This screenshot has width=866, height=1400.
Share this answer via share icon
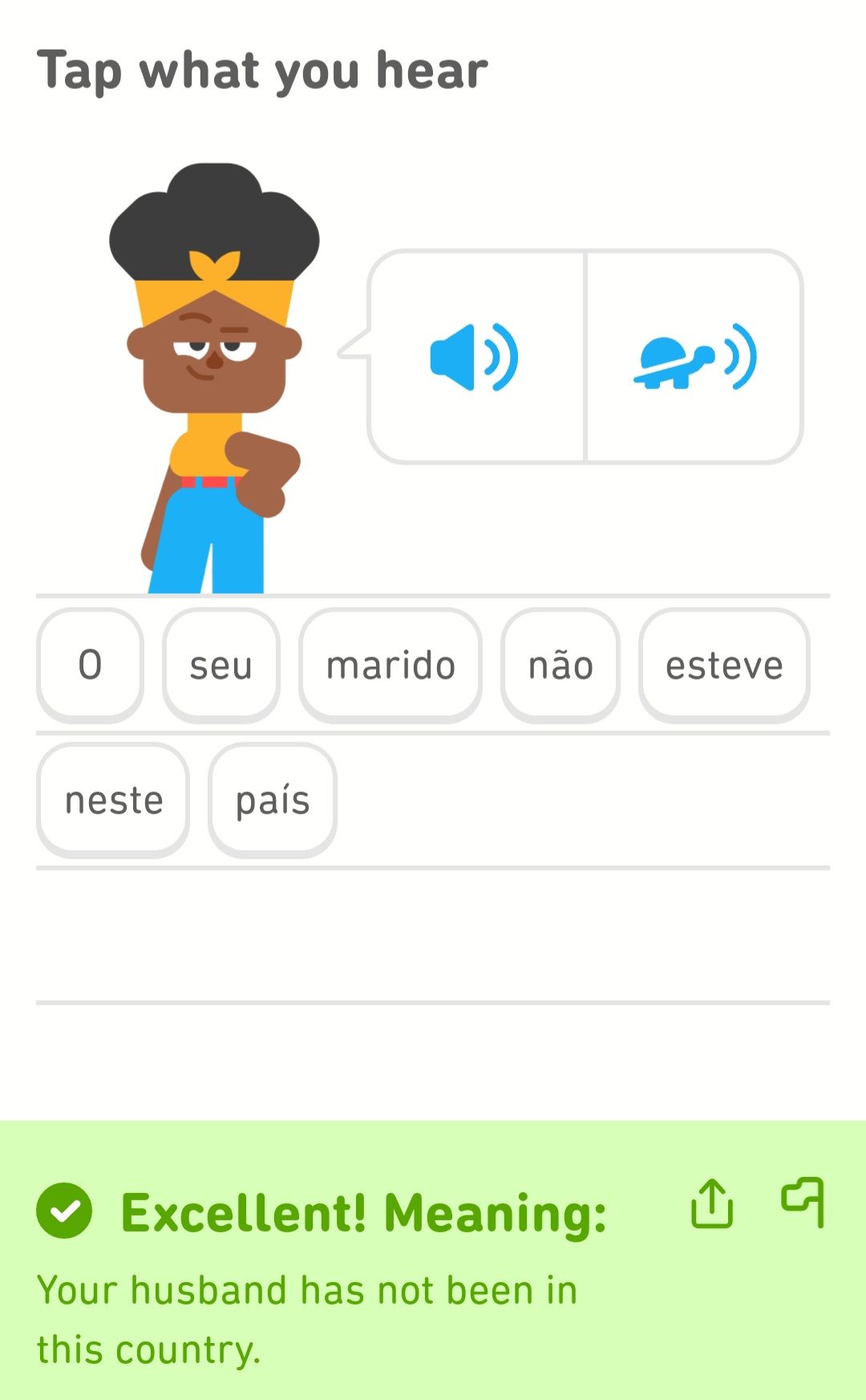[x=712, y=1203]
